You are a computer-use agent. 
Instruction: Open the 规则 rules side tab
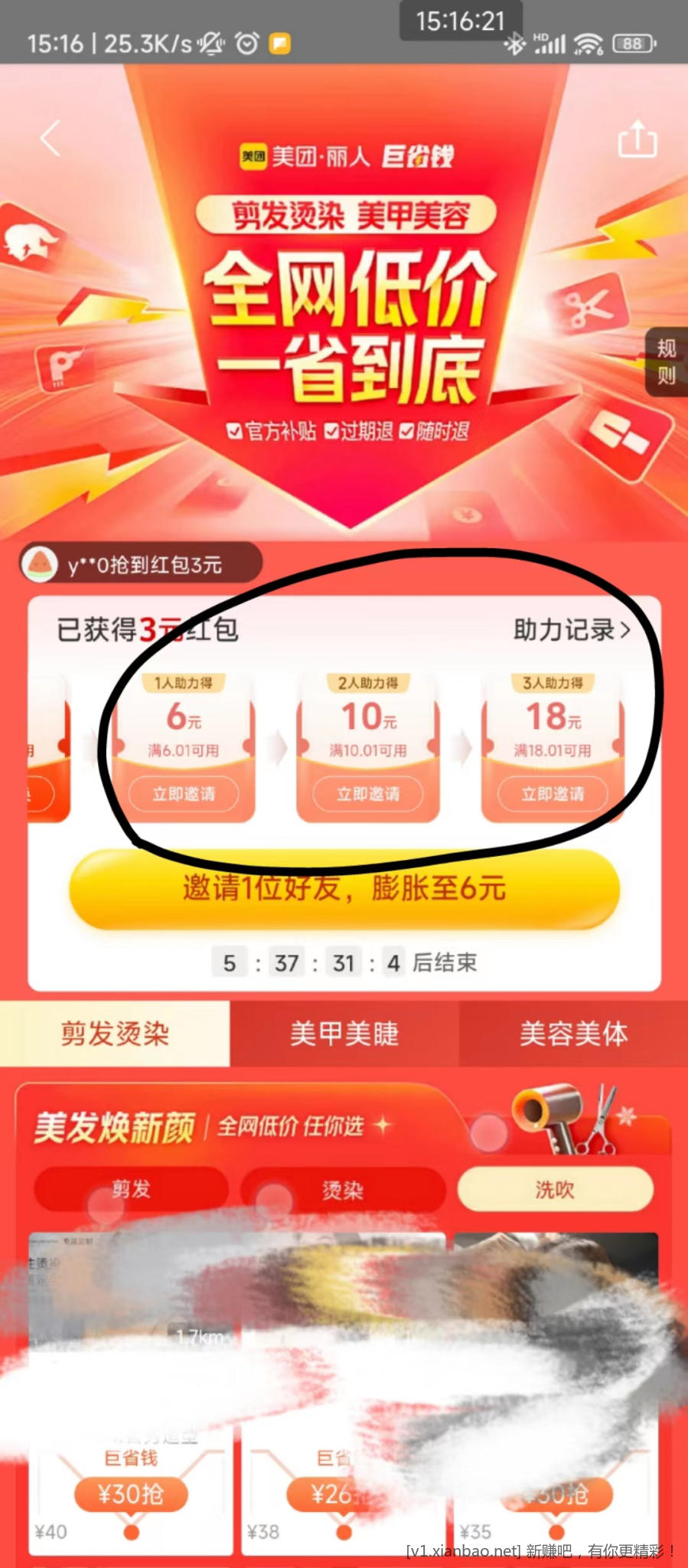click(x=666, y=361)
